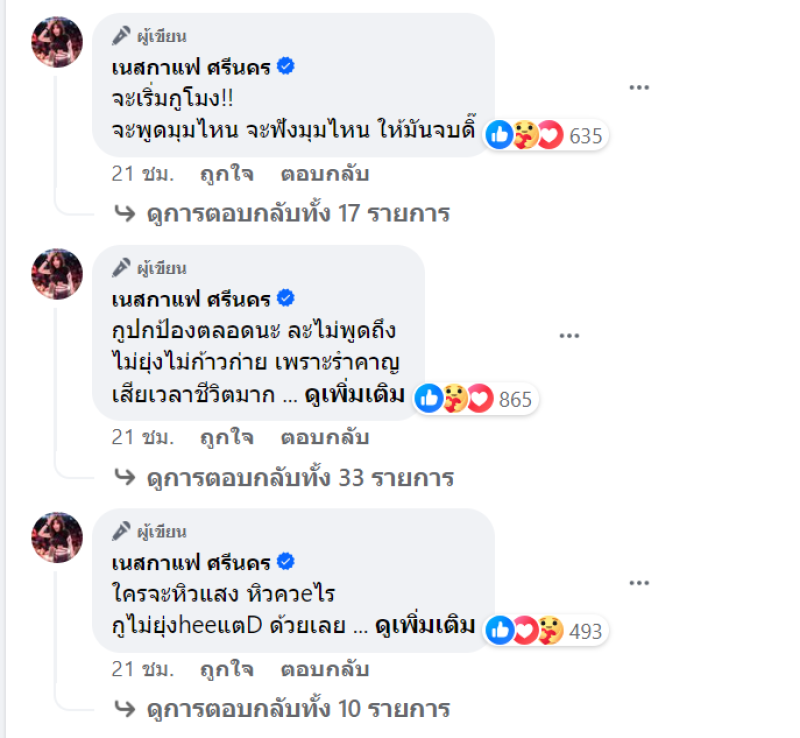Open overflow menu on the 'กูปกป้องตลอดนะ' comment
800x738 pixels.
(570, 335)
